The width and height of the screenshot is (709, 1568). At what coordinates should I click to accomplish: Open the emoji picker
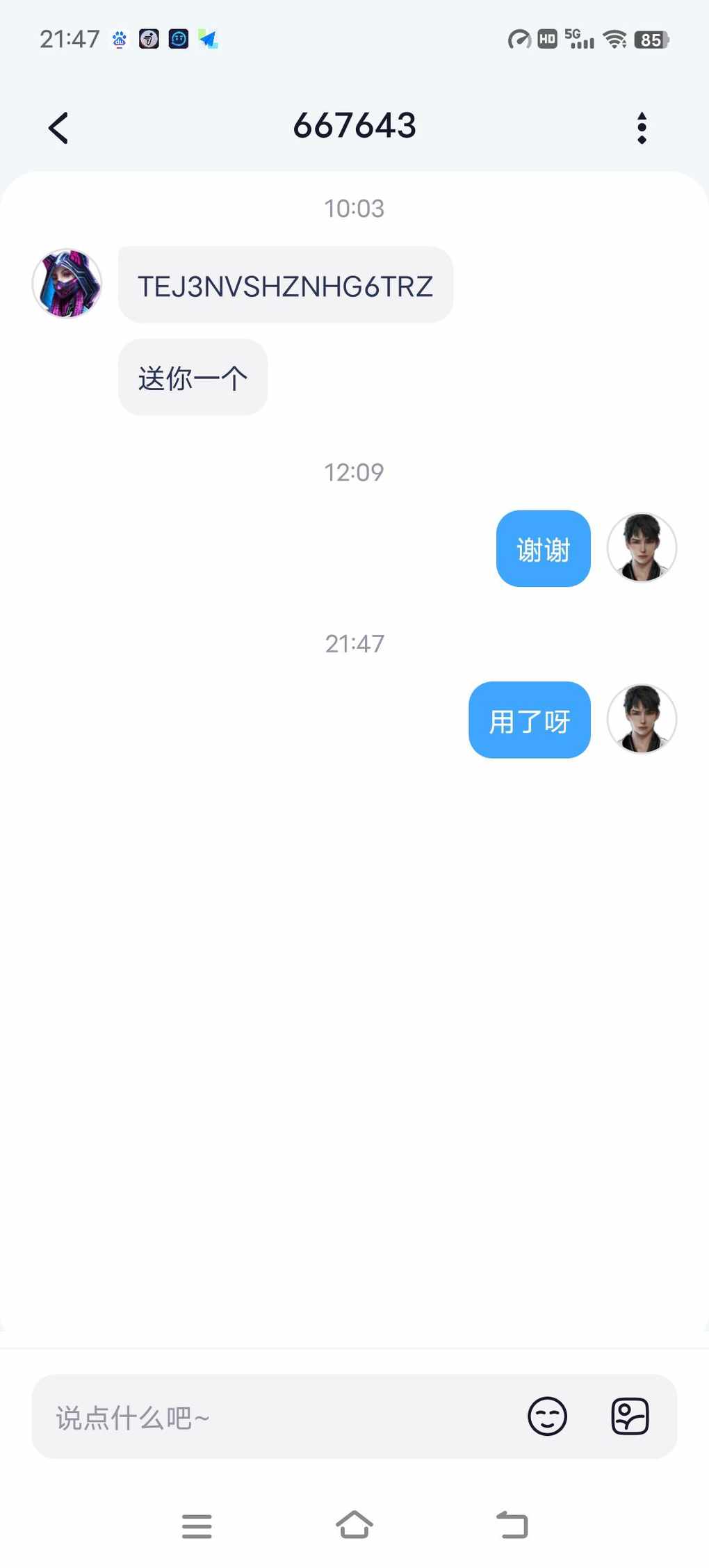tap(547, 1416)
